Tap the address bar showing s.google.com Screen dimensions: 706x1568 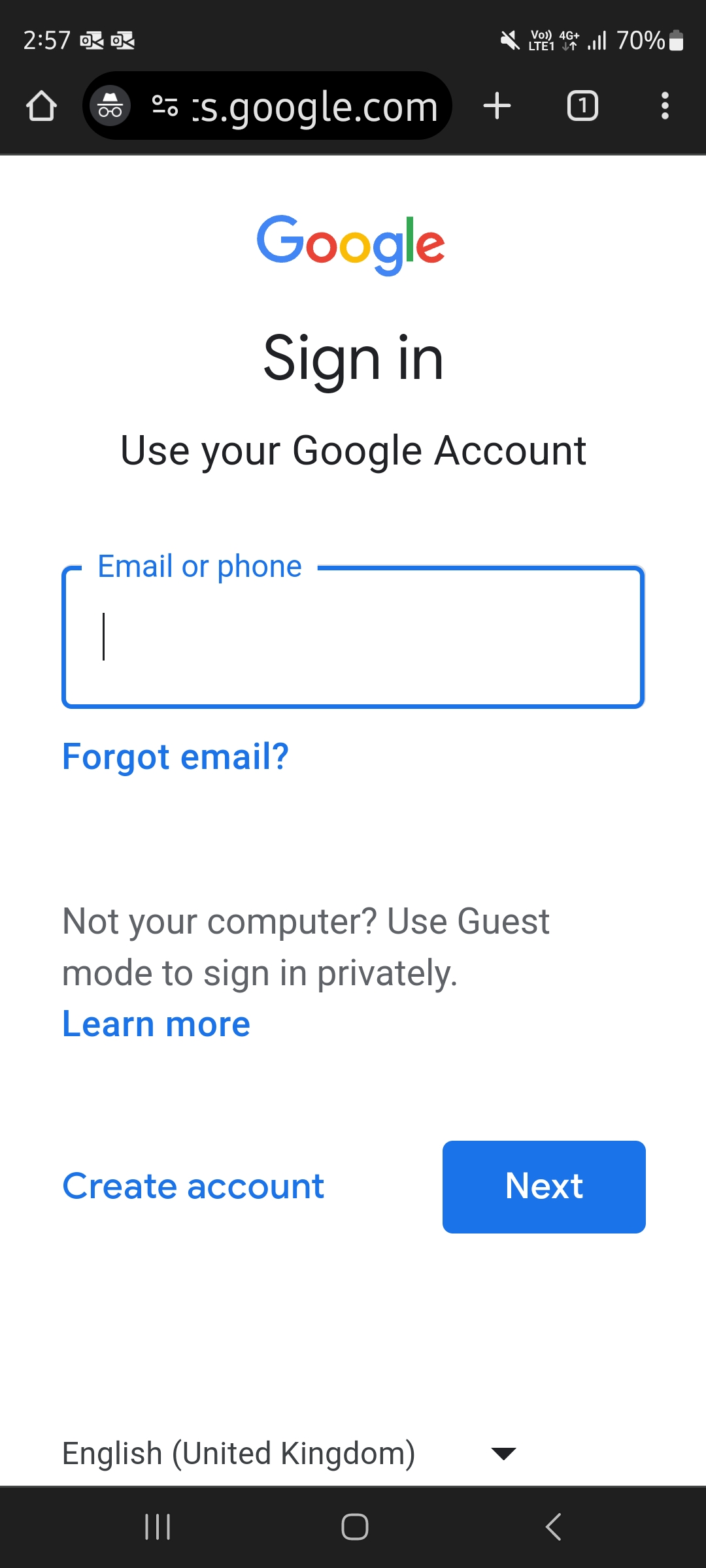(314, 105)
